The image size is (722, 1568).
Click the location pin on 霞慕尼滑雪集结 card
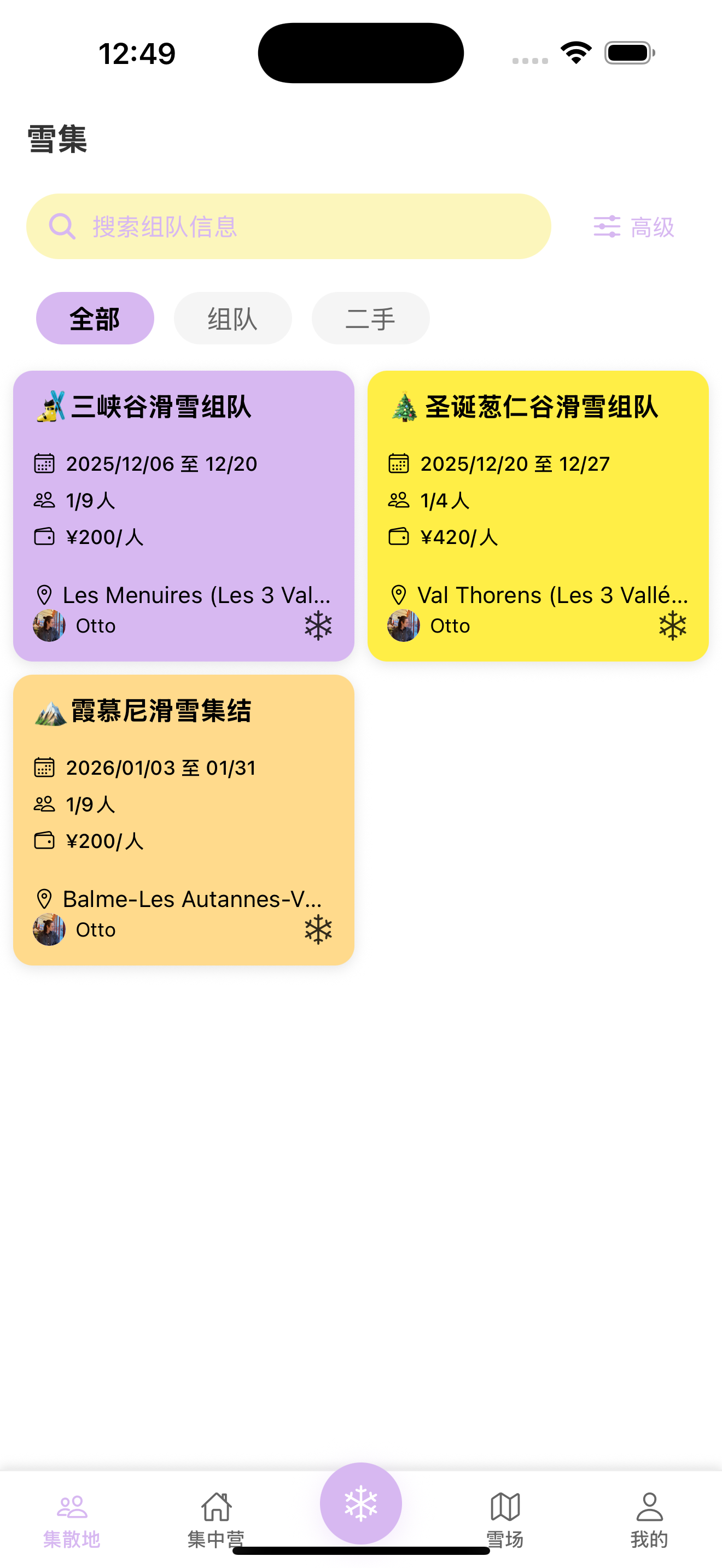point(44,899)
